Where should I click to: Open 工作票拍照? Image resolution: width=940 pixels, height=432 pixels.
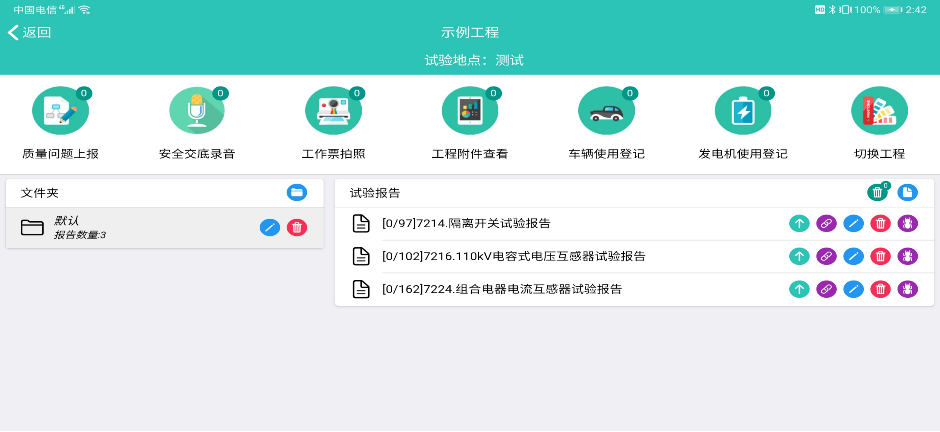[x=333, y=112]
